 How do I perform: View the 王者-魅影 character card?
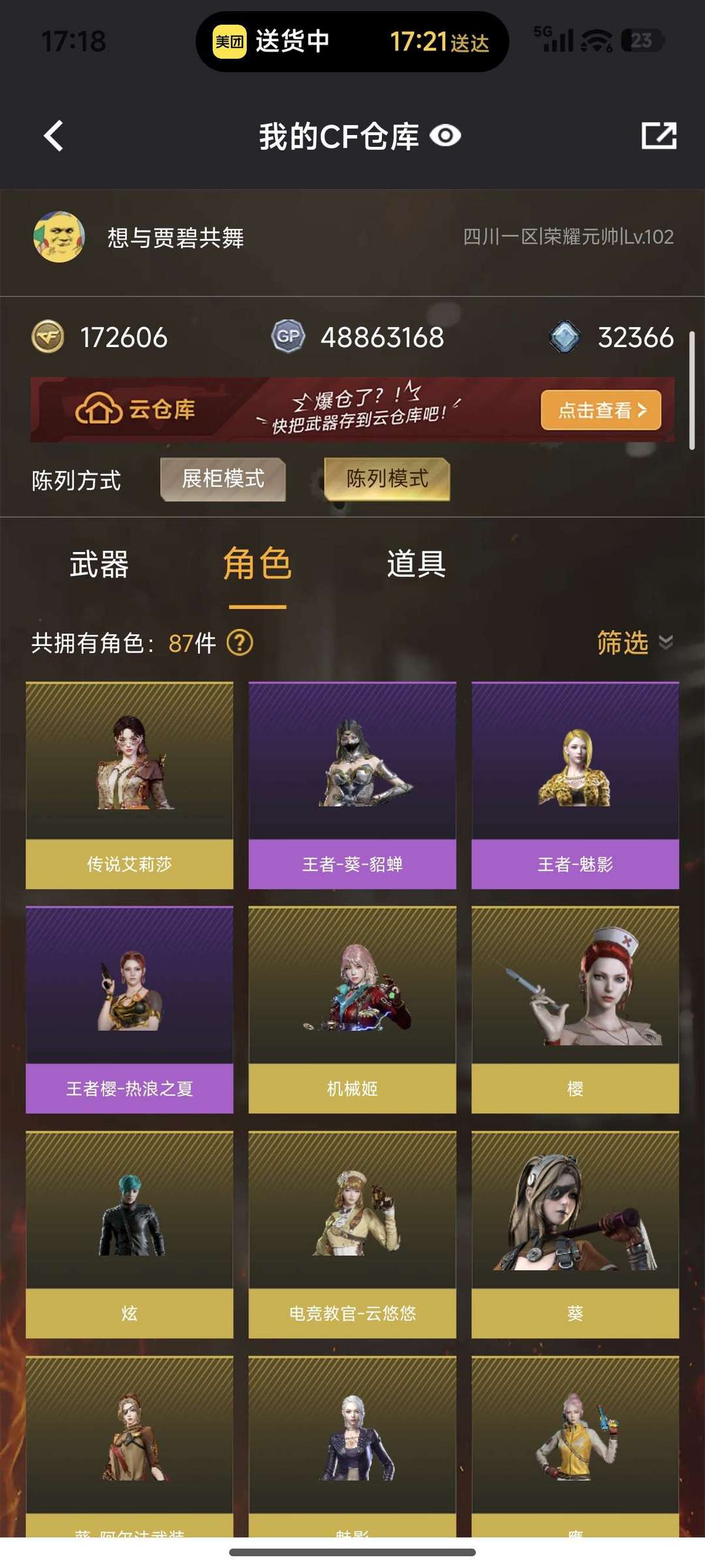click(x=575, y=785)
